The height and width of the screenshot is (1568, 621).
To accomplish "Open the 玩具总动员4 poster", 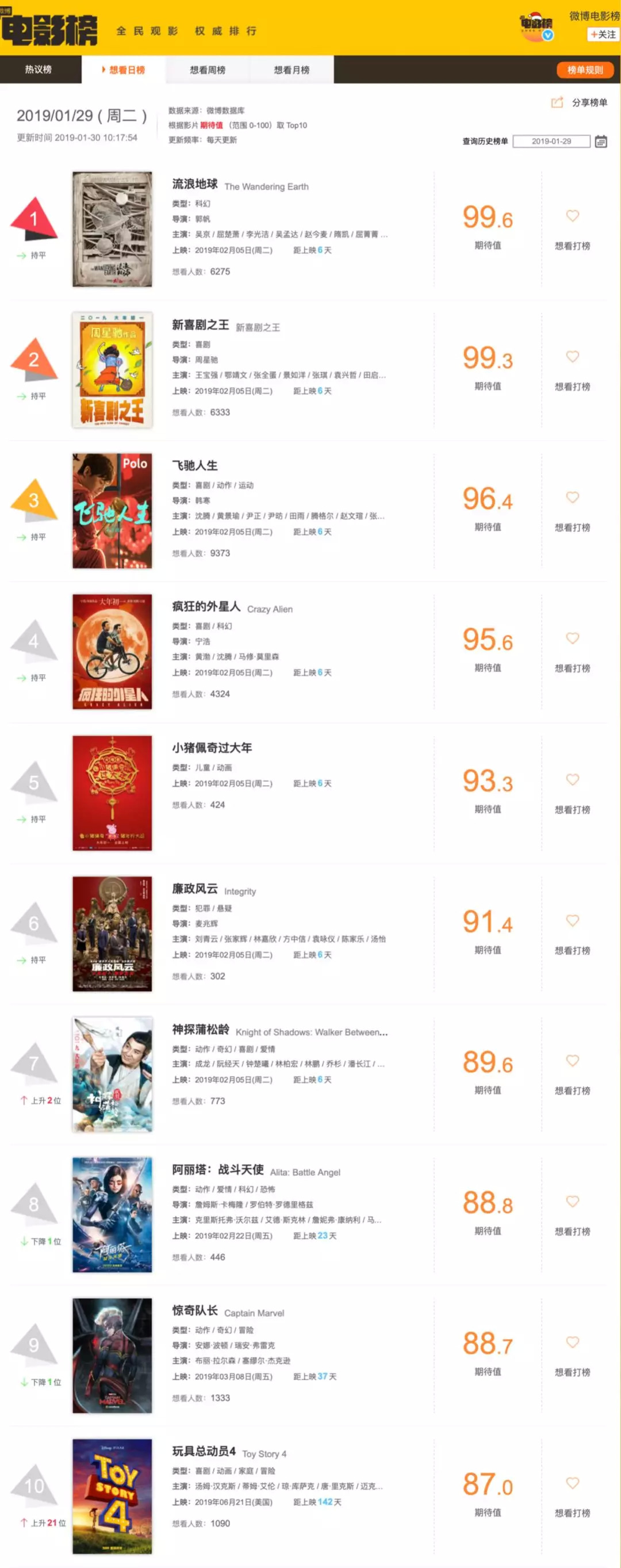I will 113,1497.
